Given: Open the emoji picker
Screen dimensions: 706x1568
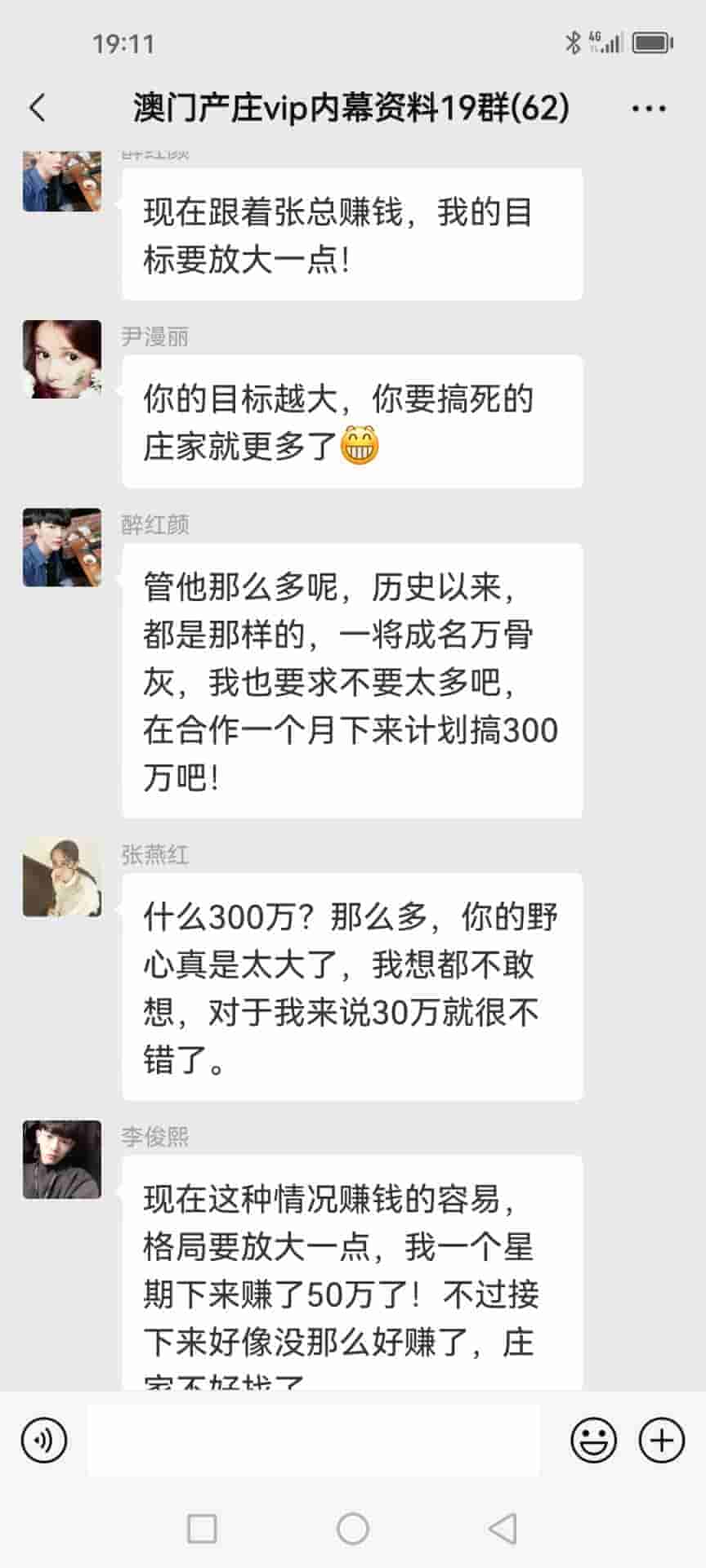Looking at the screenshot, I should (593, 1440).
